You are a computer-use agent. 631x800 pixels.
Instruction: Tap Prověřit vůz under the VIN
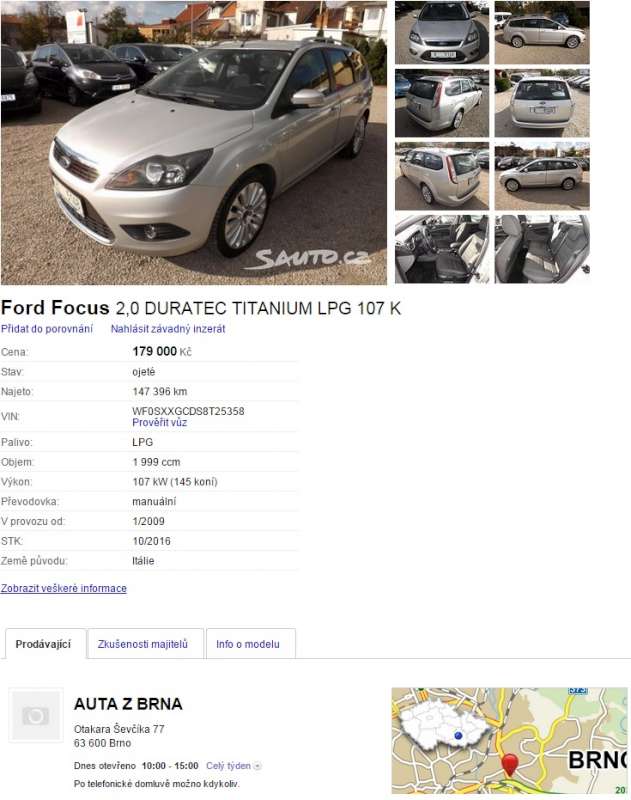click(x=159, y=423)
